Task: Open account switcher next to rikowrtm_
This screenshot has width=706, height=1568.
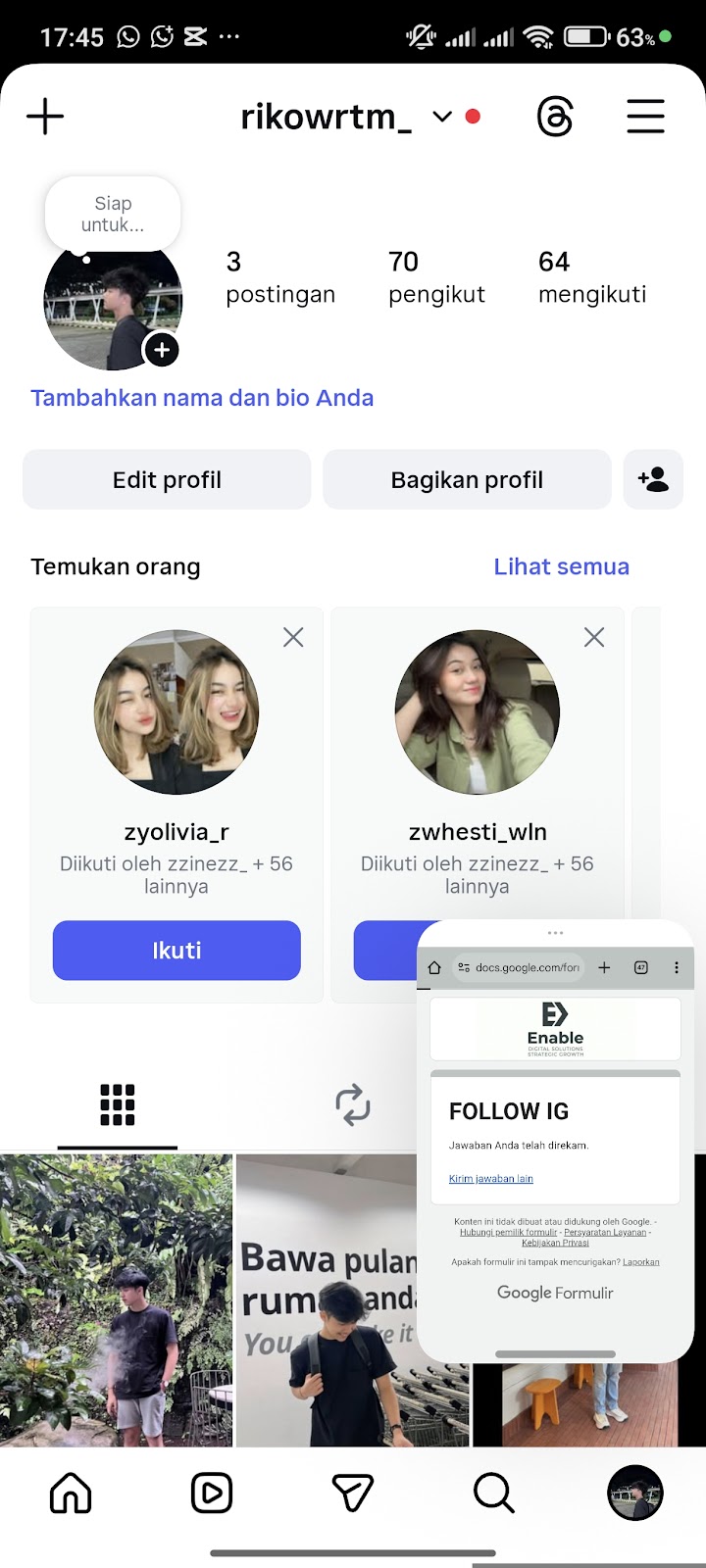Action: click(442, 117)
